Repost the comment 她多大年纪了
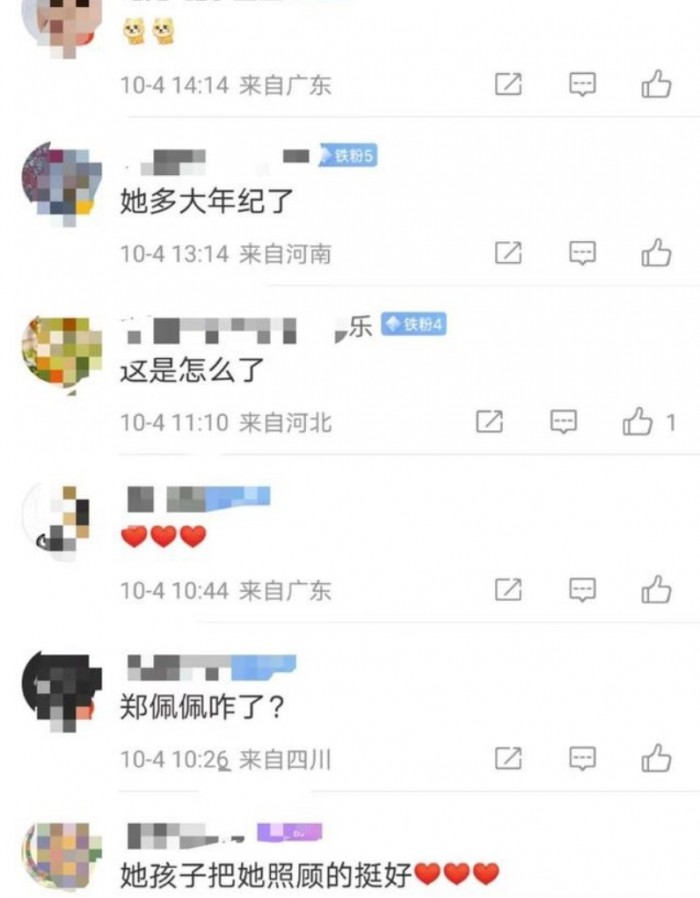The height and width of the screenshot is (898, 700). click(508, 253)
